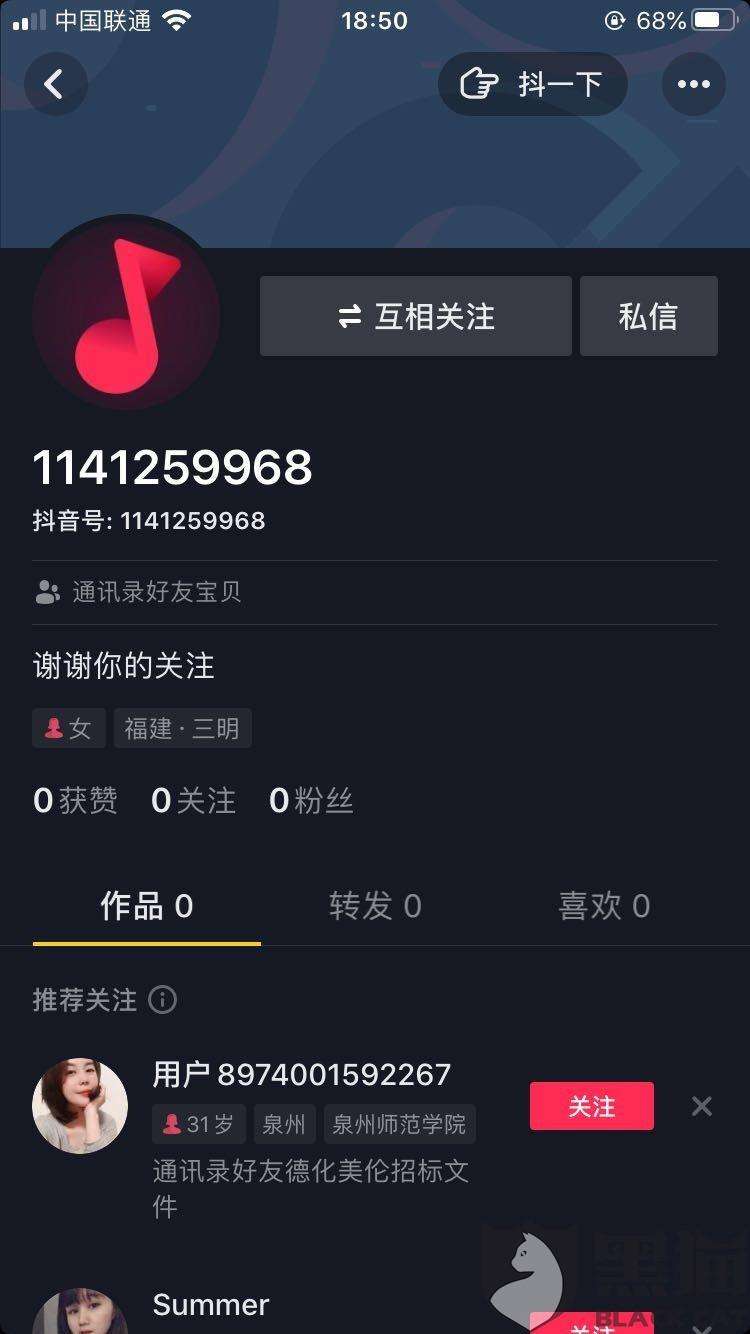Open the 转发 (reposts) section
Viewport: 750px width, 1334px height.
click(x=375, y=906)
